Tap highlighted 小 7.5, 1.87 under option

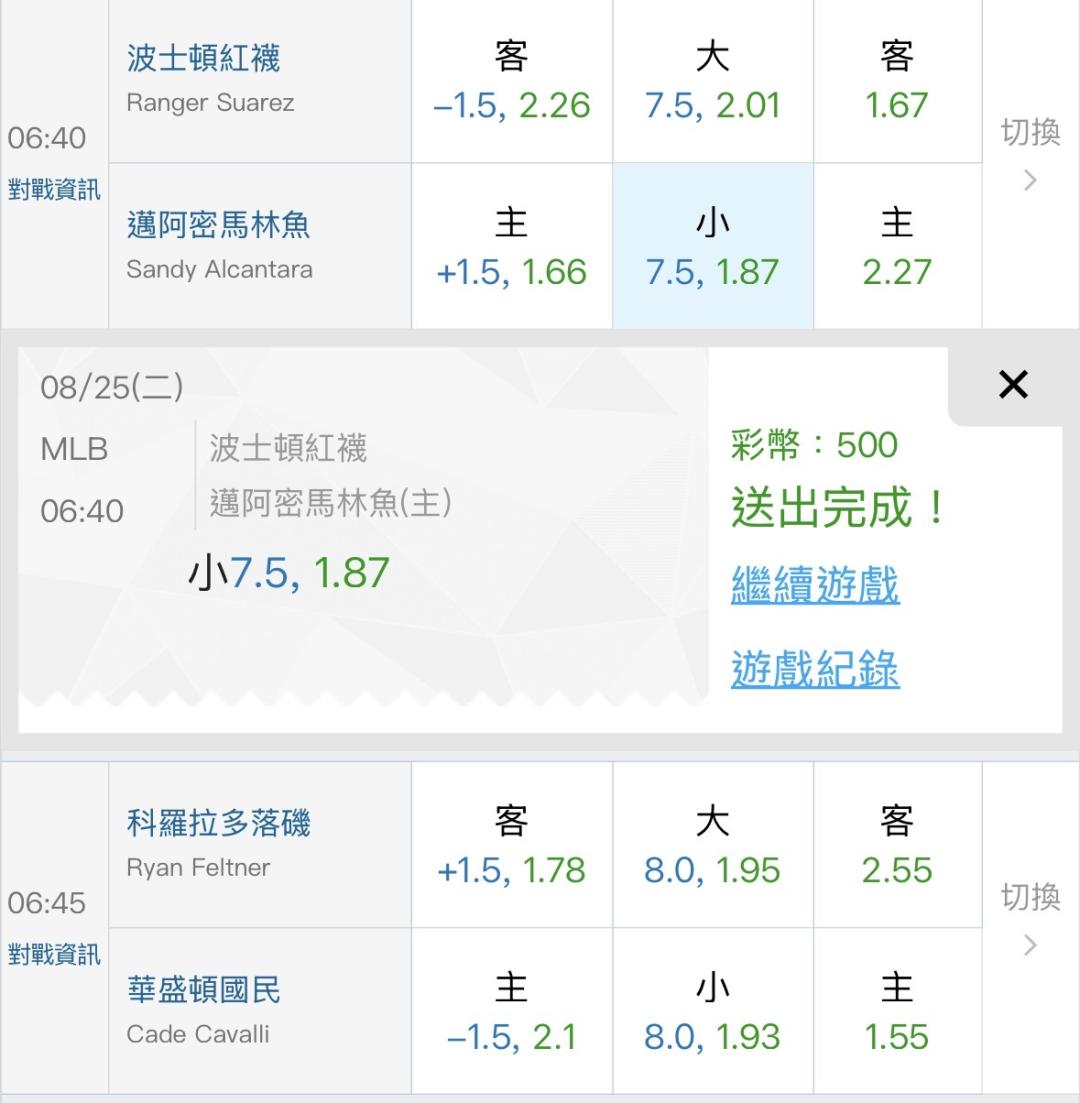[713, 246]
